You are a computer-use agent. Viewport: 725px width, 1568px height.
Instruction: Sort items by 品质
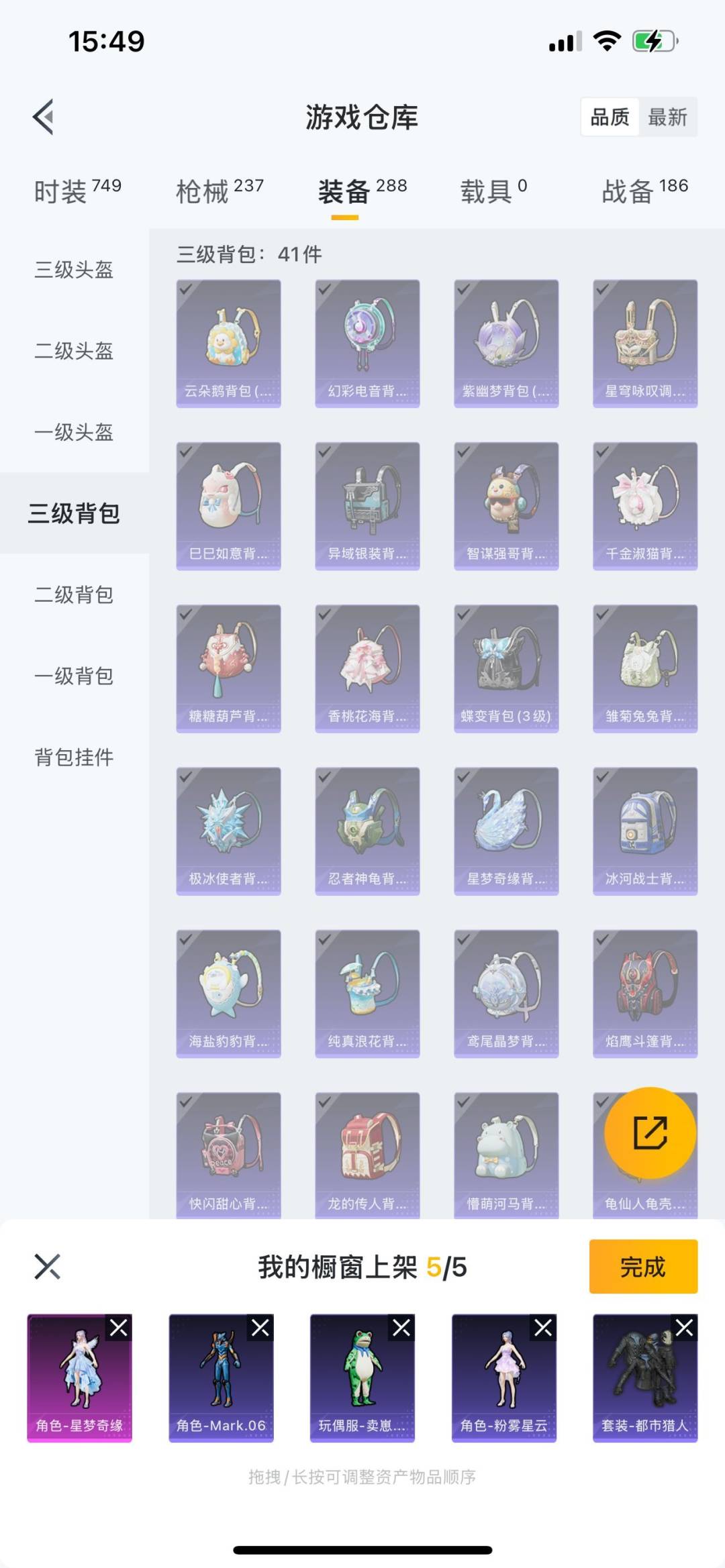pos(610,117)
